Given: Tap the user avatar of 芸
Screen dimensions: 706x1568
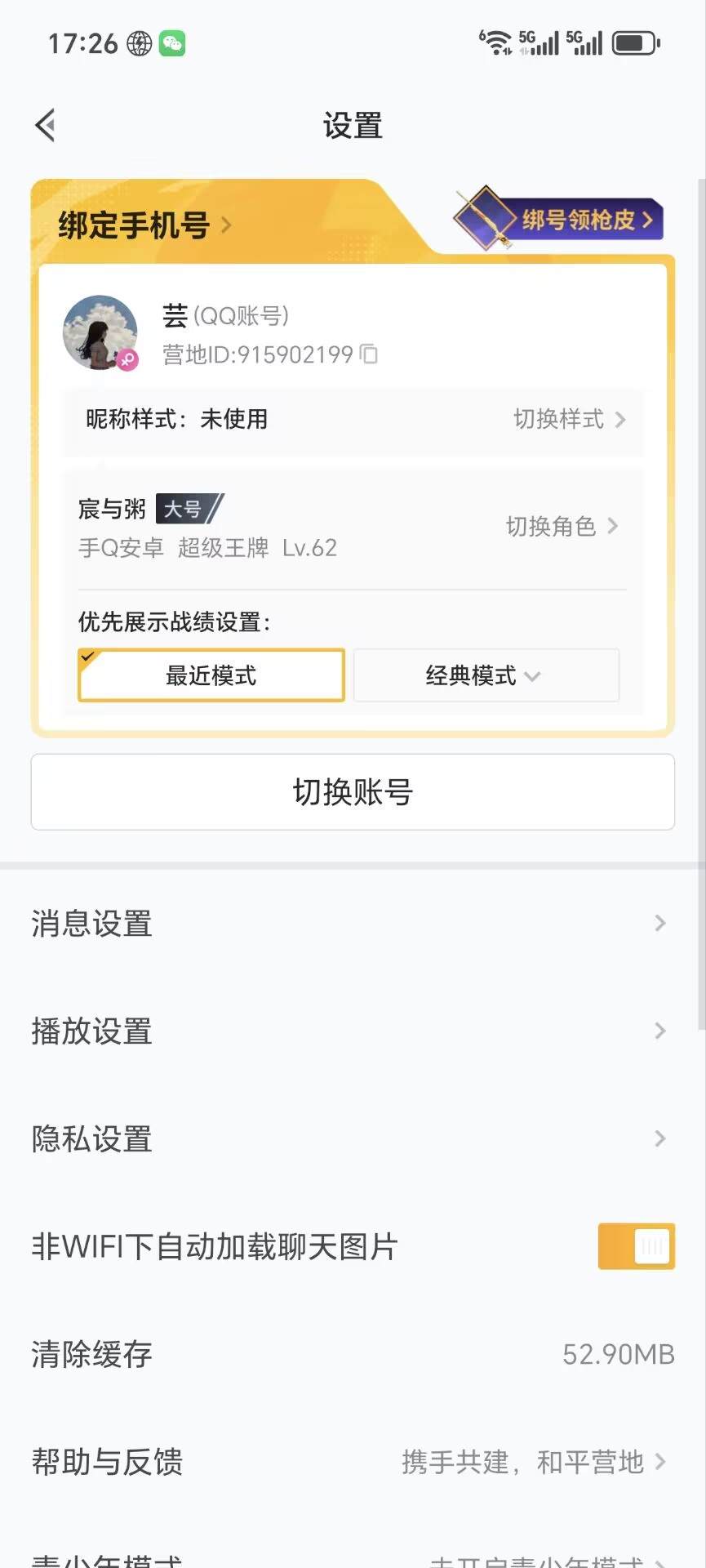Looking at the screenshot, I should click(x=100, y=332).
